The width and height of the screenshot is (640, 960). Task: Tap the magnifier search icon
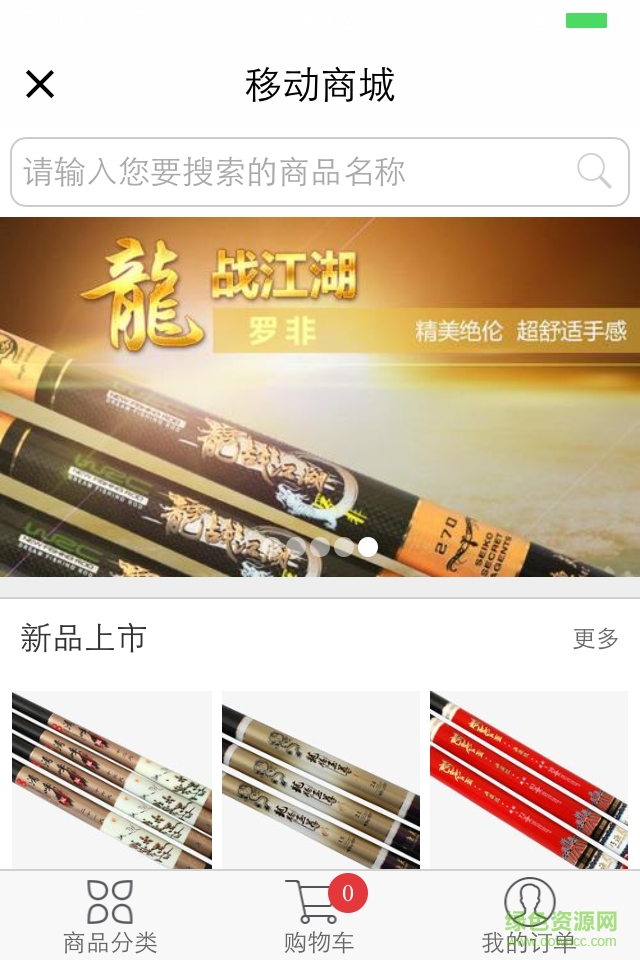tap(594, 172)
